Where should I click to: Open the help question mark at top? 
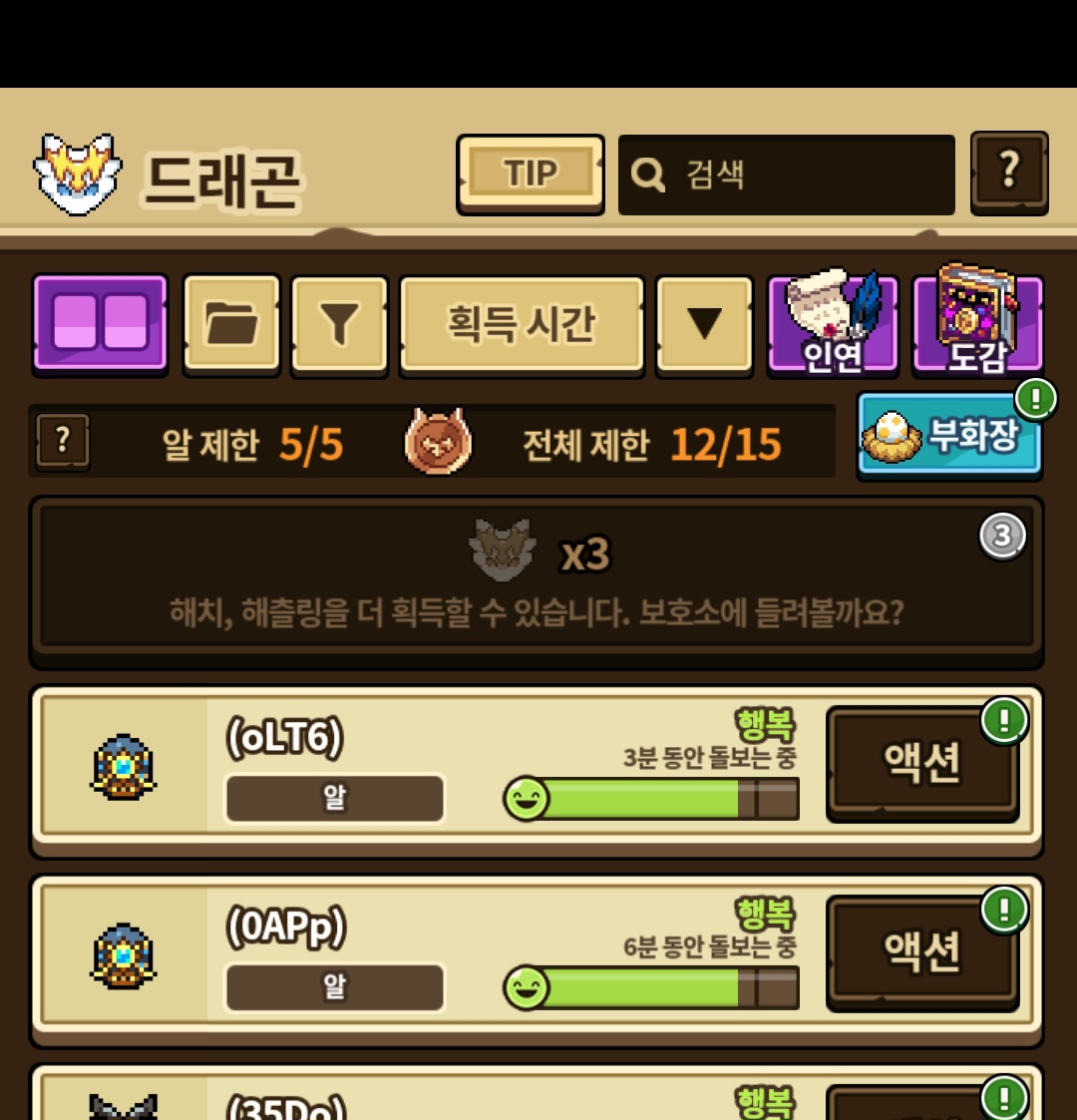coord(1008,172)
